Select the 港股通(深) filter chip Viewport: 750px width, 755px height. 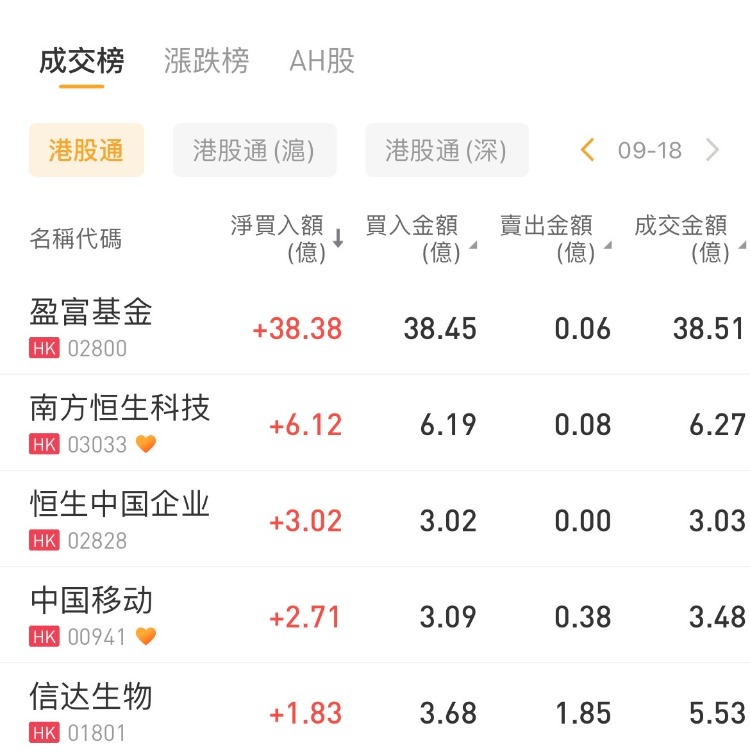446,151
